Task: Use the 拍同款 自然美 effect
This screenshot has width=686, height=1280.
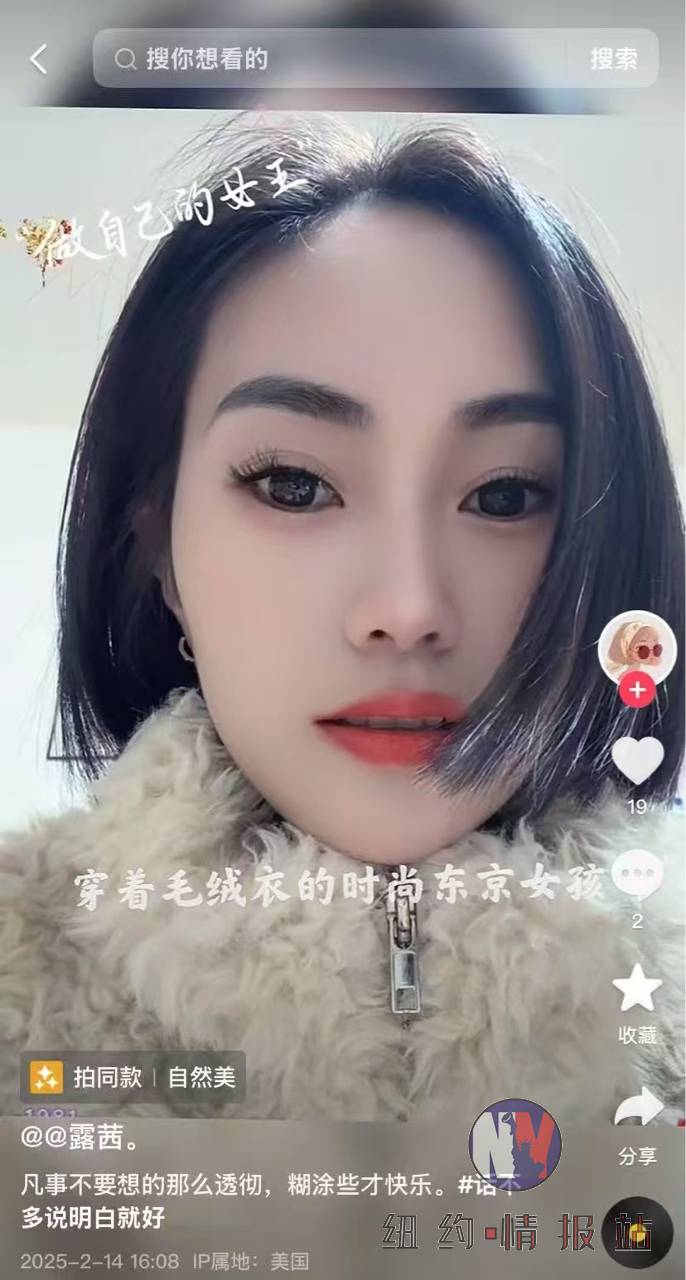Action: pyautogui.click(x=133, y=1077)
